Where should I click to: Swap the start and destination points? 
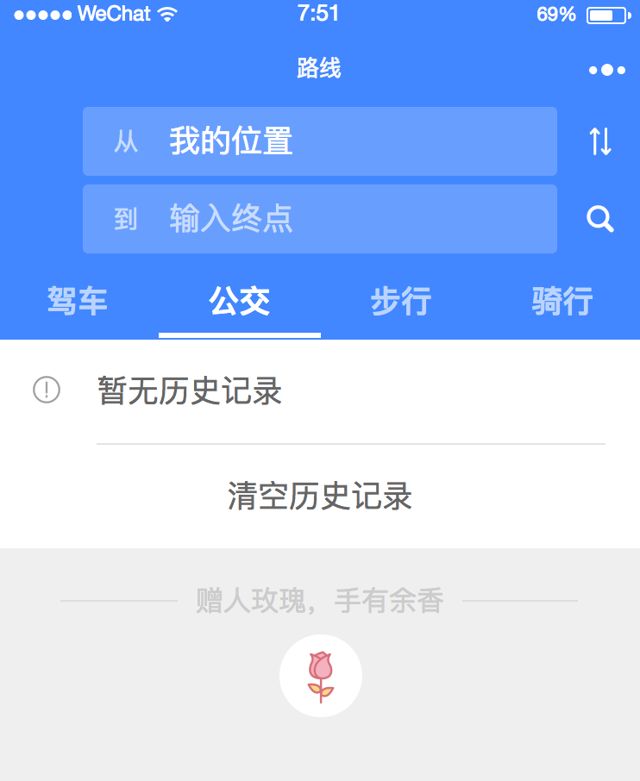600,141
